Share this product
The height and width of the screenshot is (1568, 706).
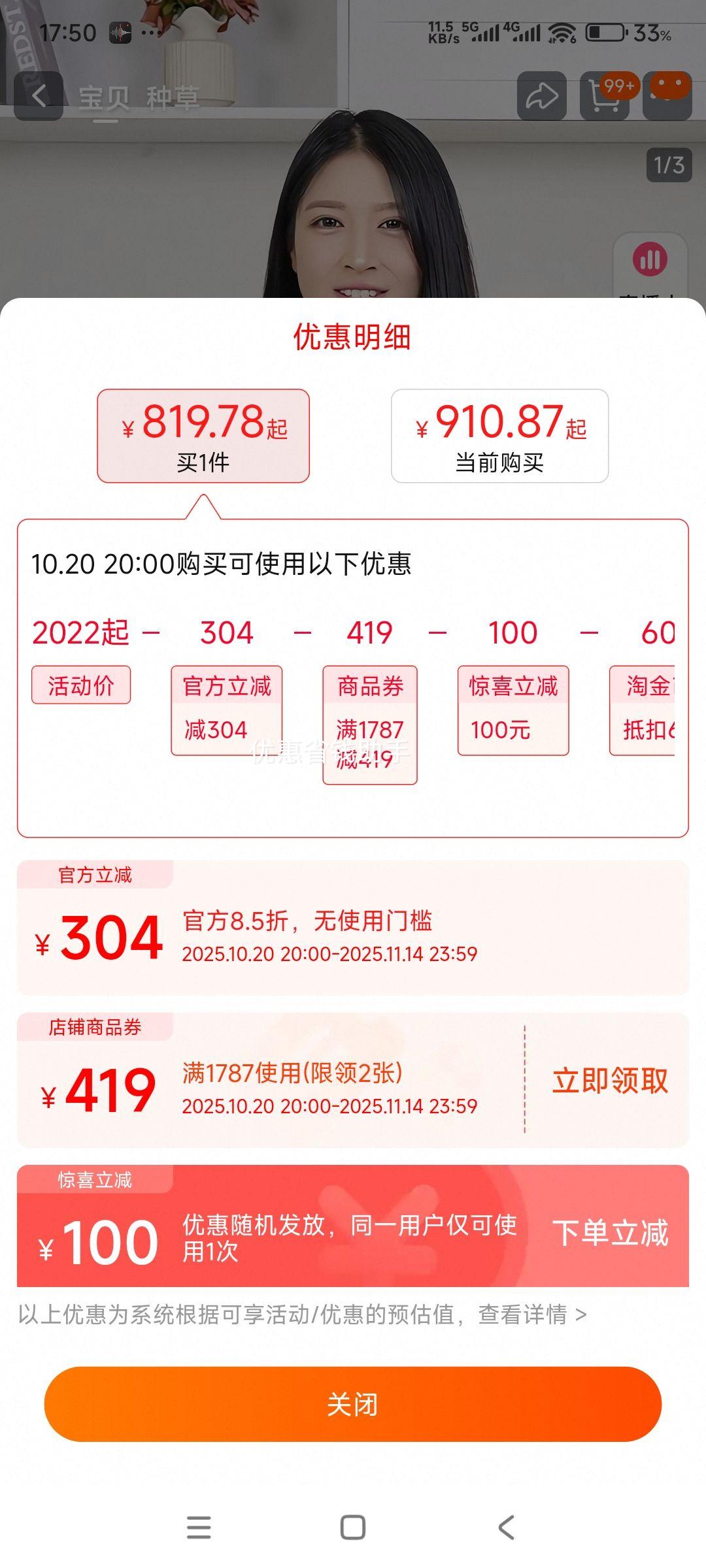pos(541,96)
